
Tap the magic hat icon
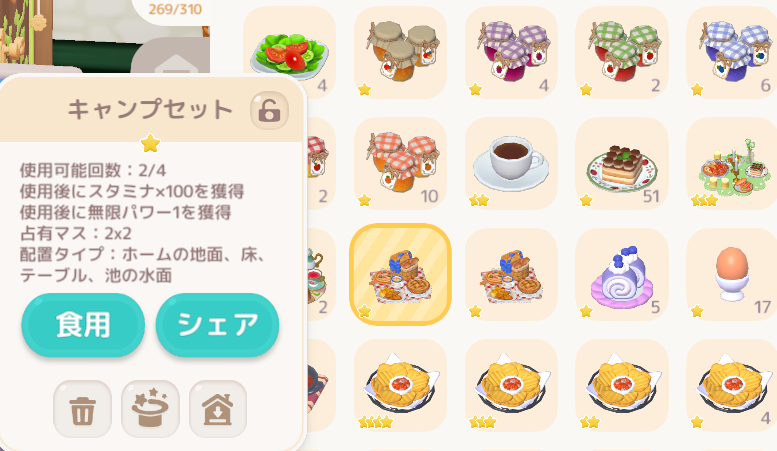[150, 409]
